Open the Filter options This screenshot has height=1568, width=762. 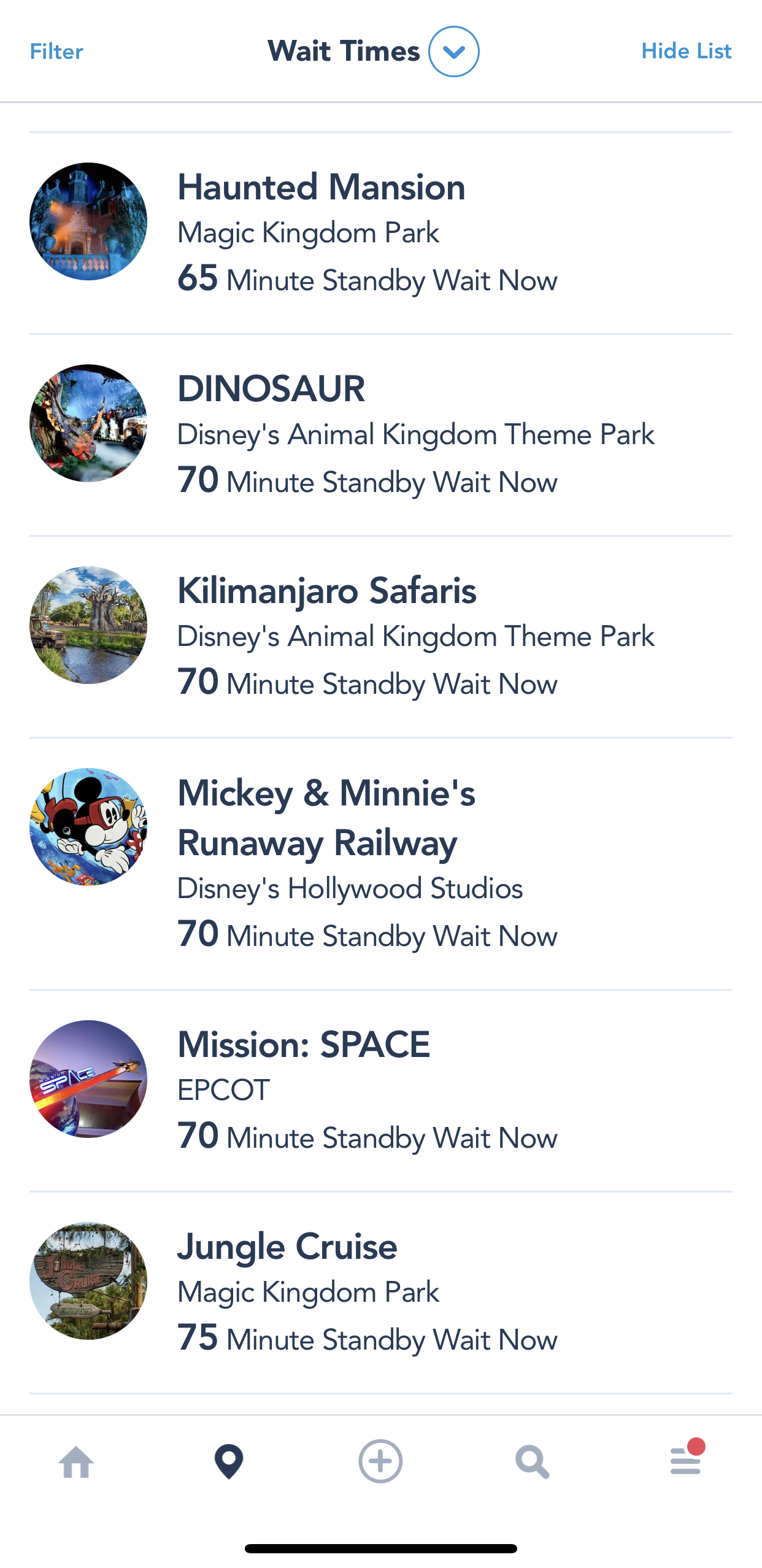click(x=56, y=52)
